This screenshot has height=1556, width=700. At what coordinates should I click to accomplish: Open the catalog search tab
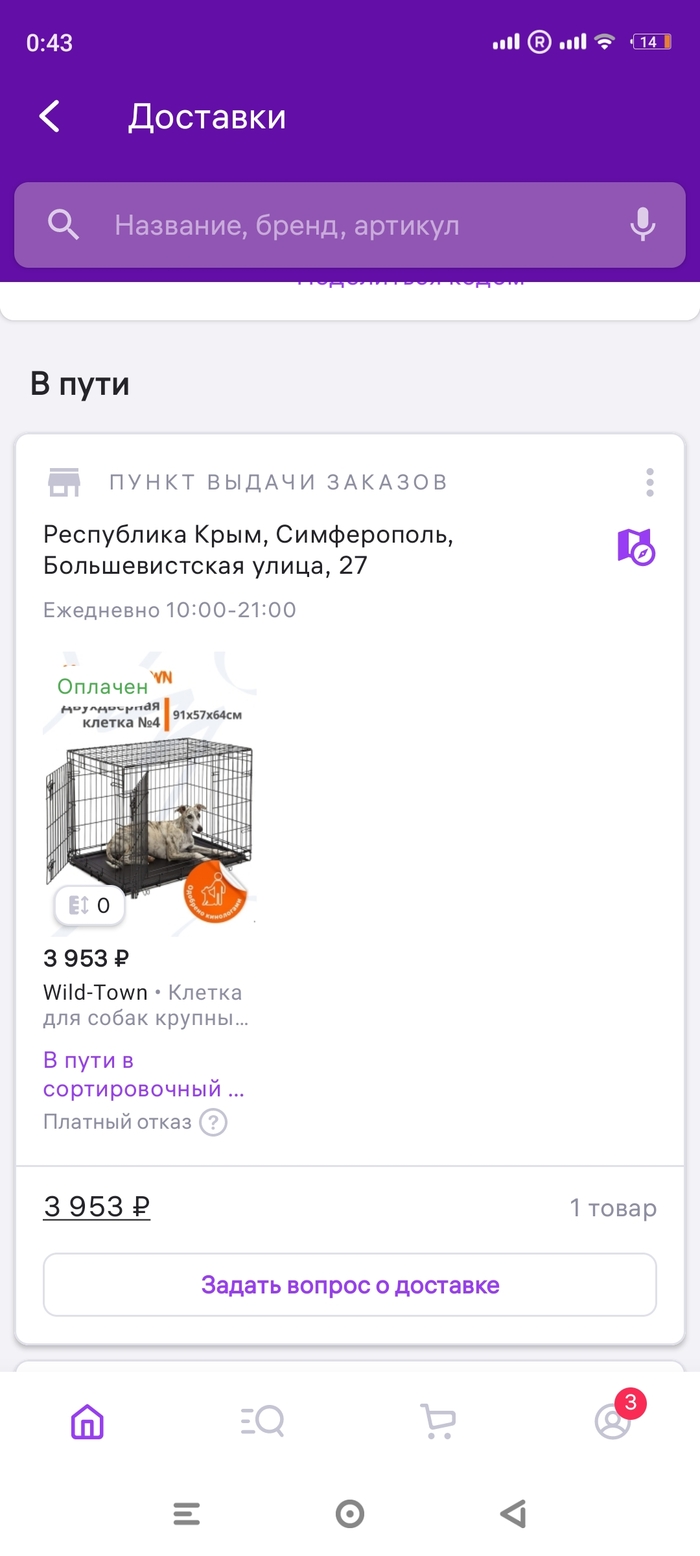pyautogui.click(x=262, y=1421)
